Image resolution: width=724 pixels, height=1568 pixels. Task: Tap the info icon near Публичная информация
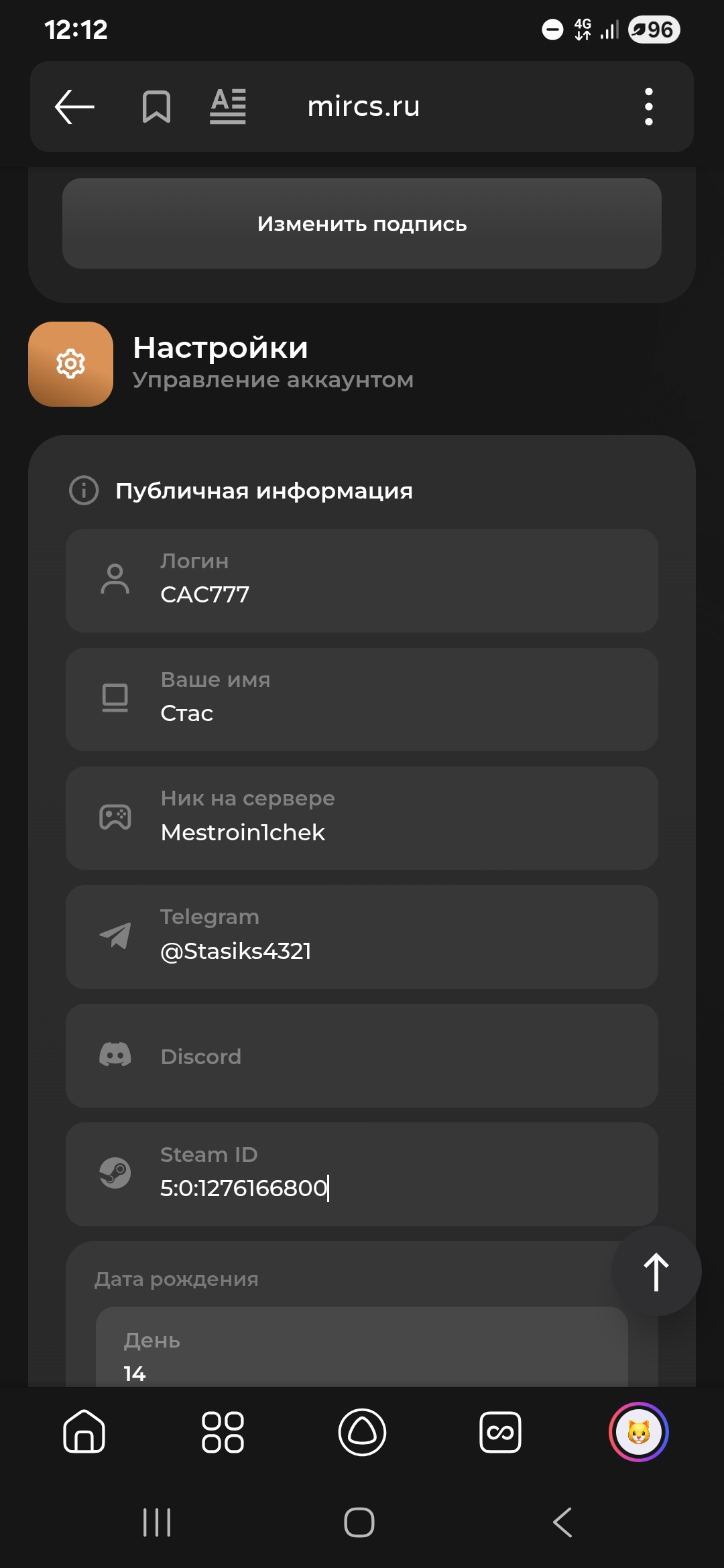click(x=82, y=491)
